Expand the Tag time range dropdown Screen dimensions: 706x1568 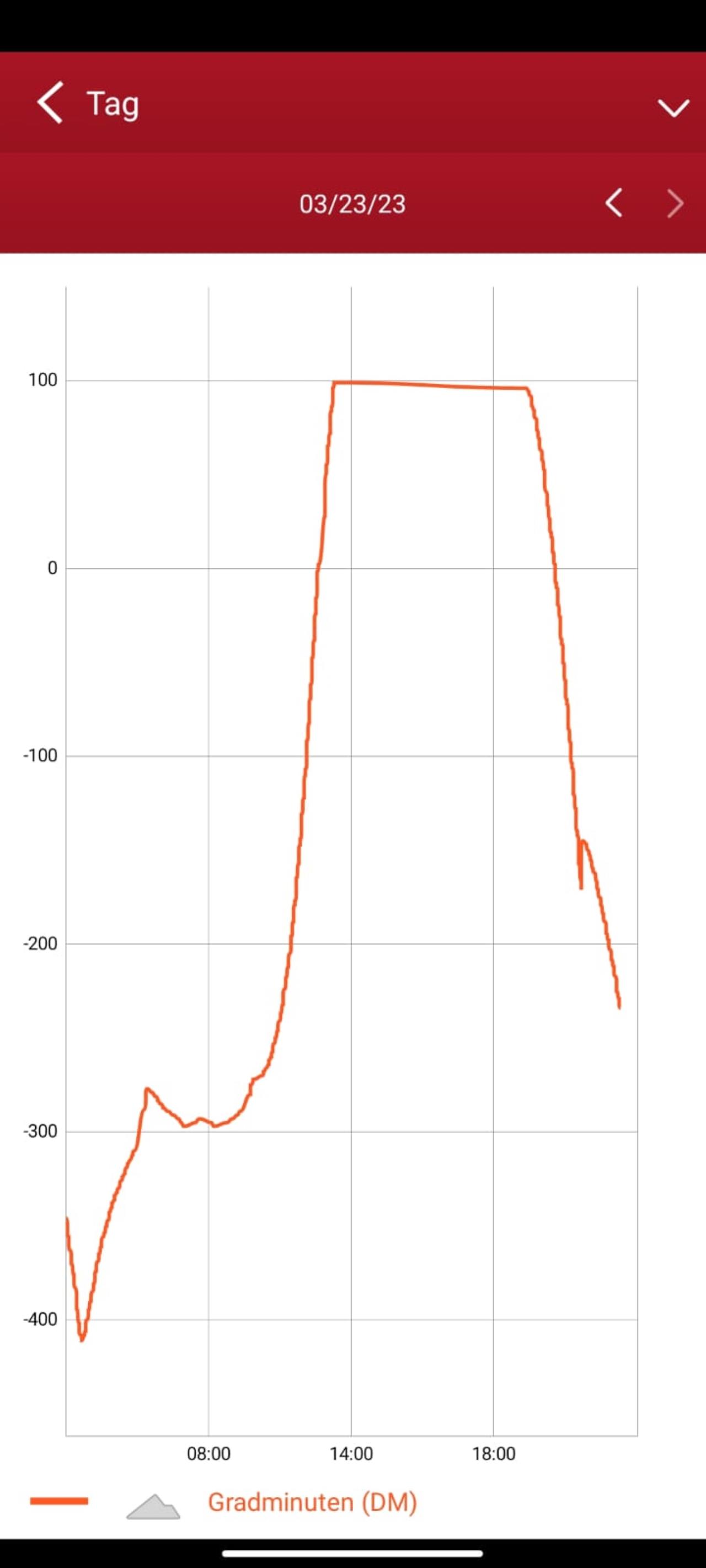673,108
